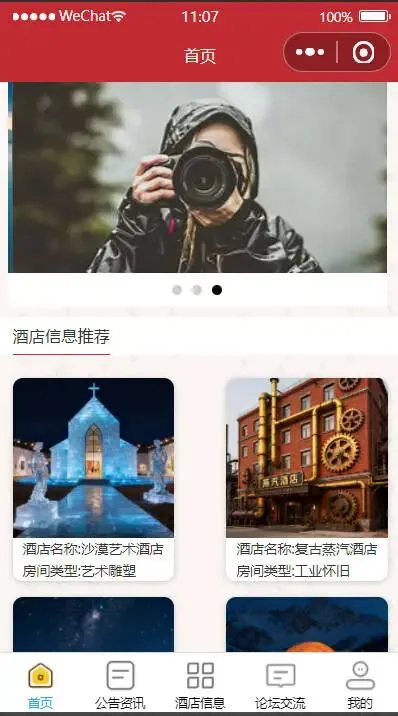Open the 我的 profile tab
Viewport: 398px width, 716px height.
(360, 685)
